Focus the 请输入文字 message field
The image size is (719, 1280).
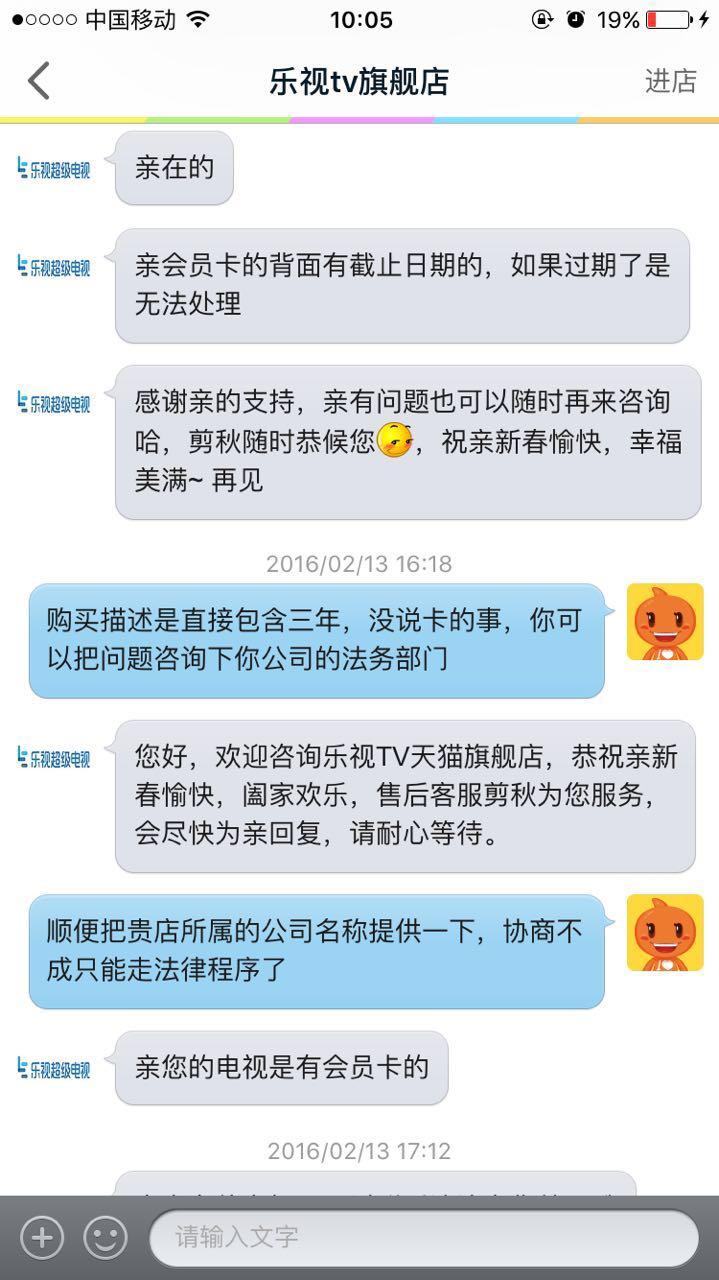(423, 1238)
